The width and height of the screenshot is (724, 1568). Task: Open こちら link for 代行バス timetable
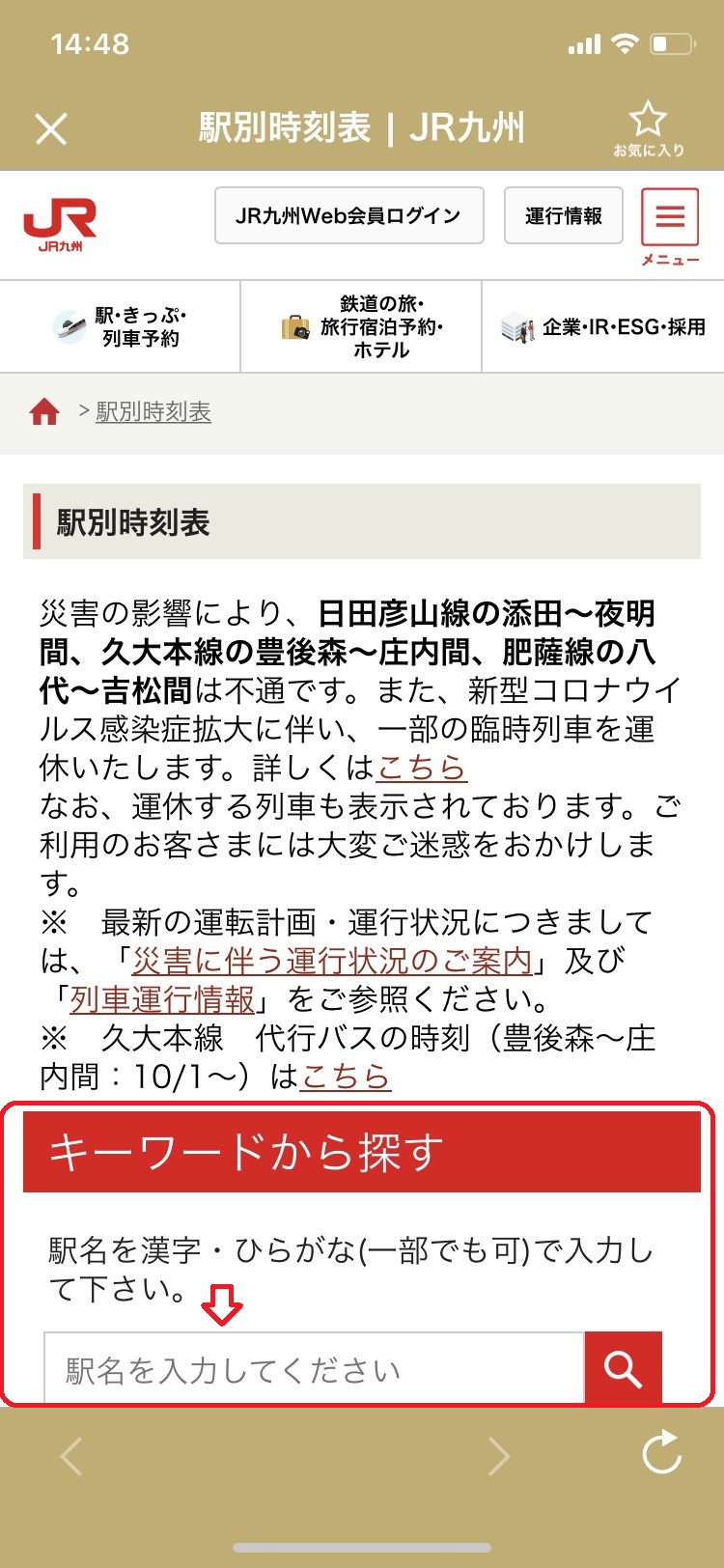pos(345,1077)
